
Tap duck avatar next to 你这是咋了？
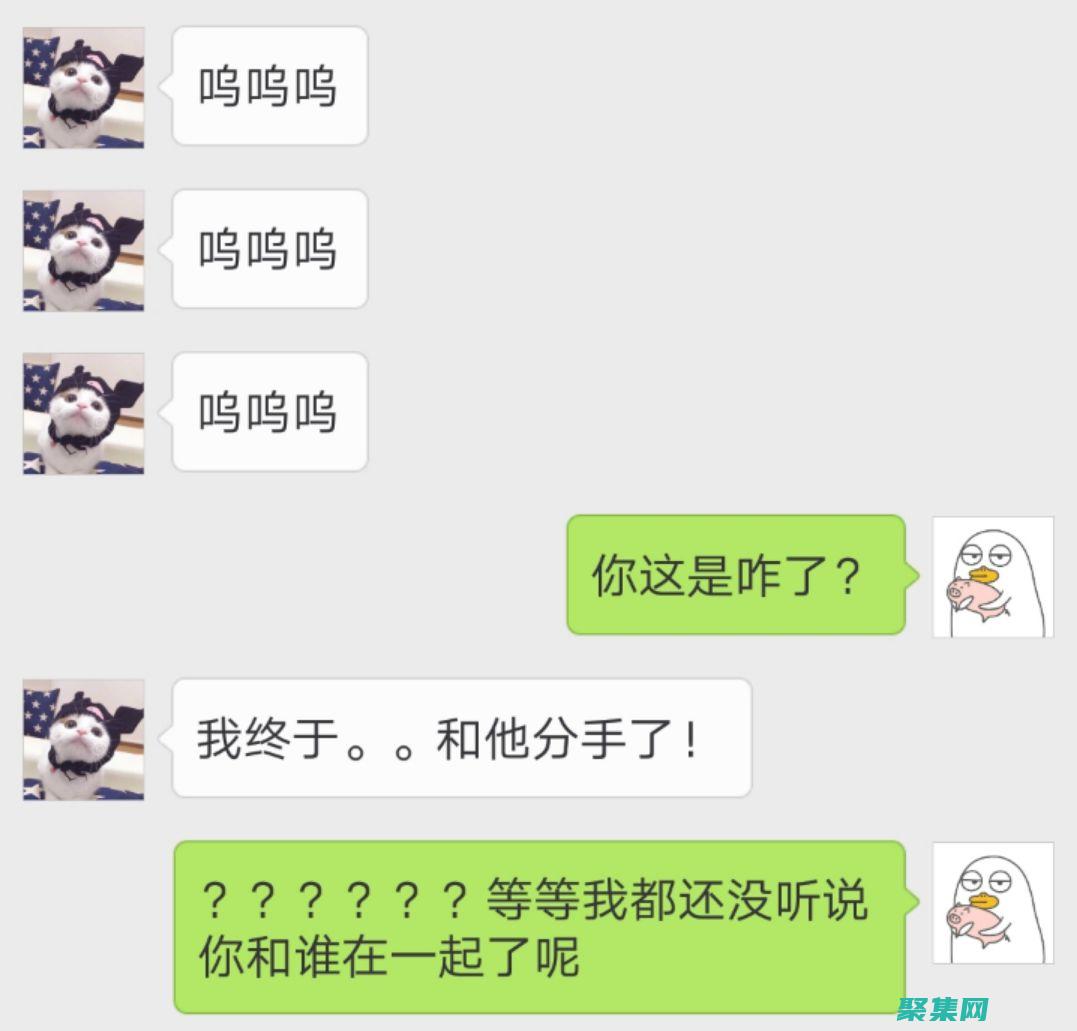(992, 577)
